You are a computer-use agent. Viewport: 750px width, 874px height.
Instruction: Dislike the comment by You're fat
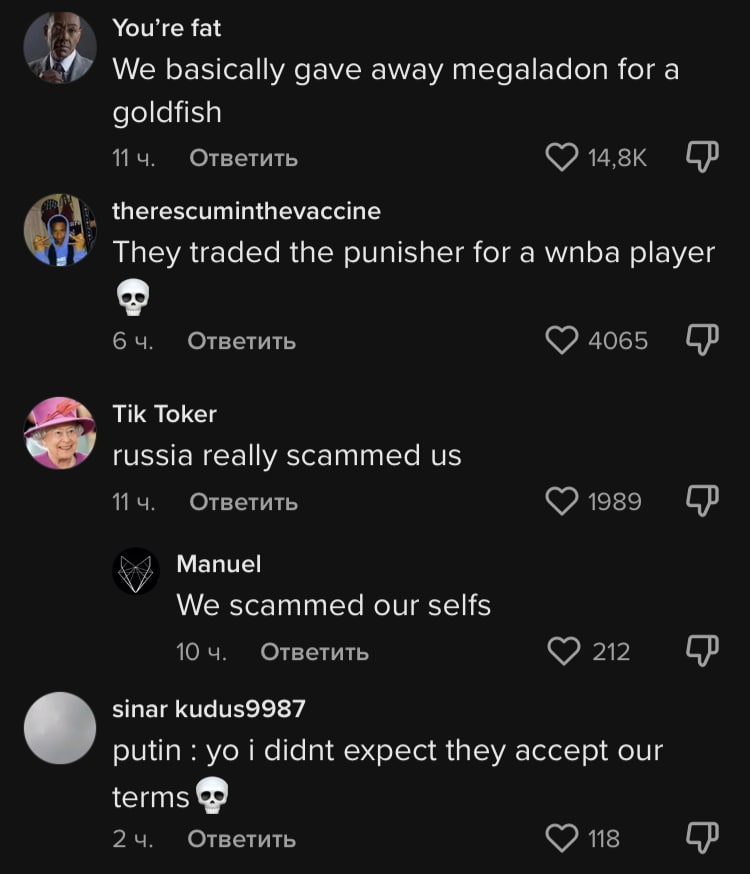tap(702, 157)
